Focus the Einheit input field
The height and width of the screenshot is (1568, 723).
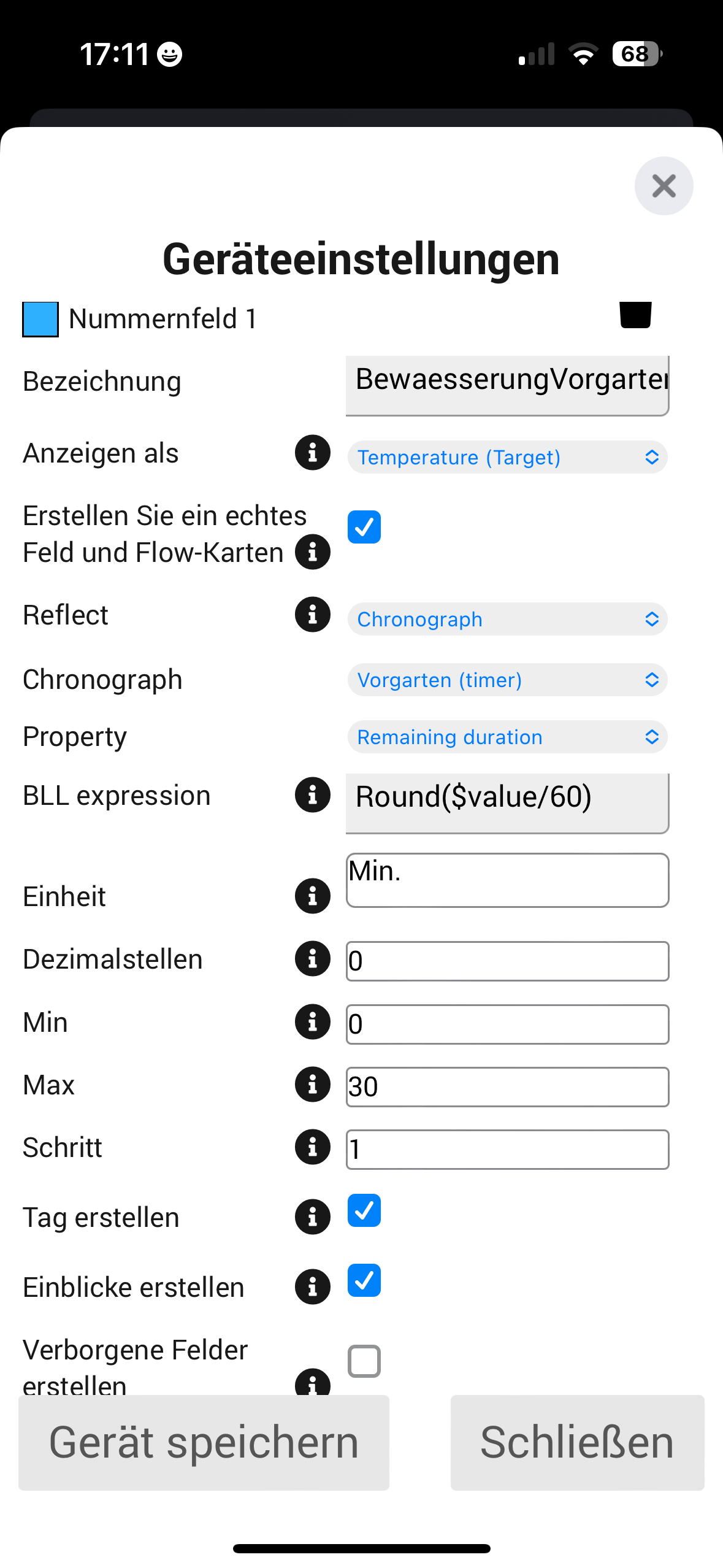pos(507,880)
